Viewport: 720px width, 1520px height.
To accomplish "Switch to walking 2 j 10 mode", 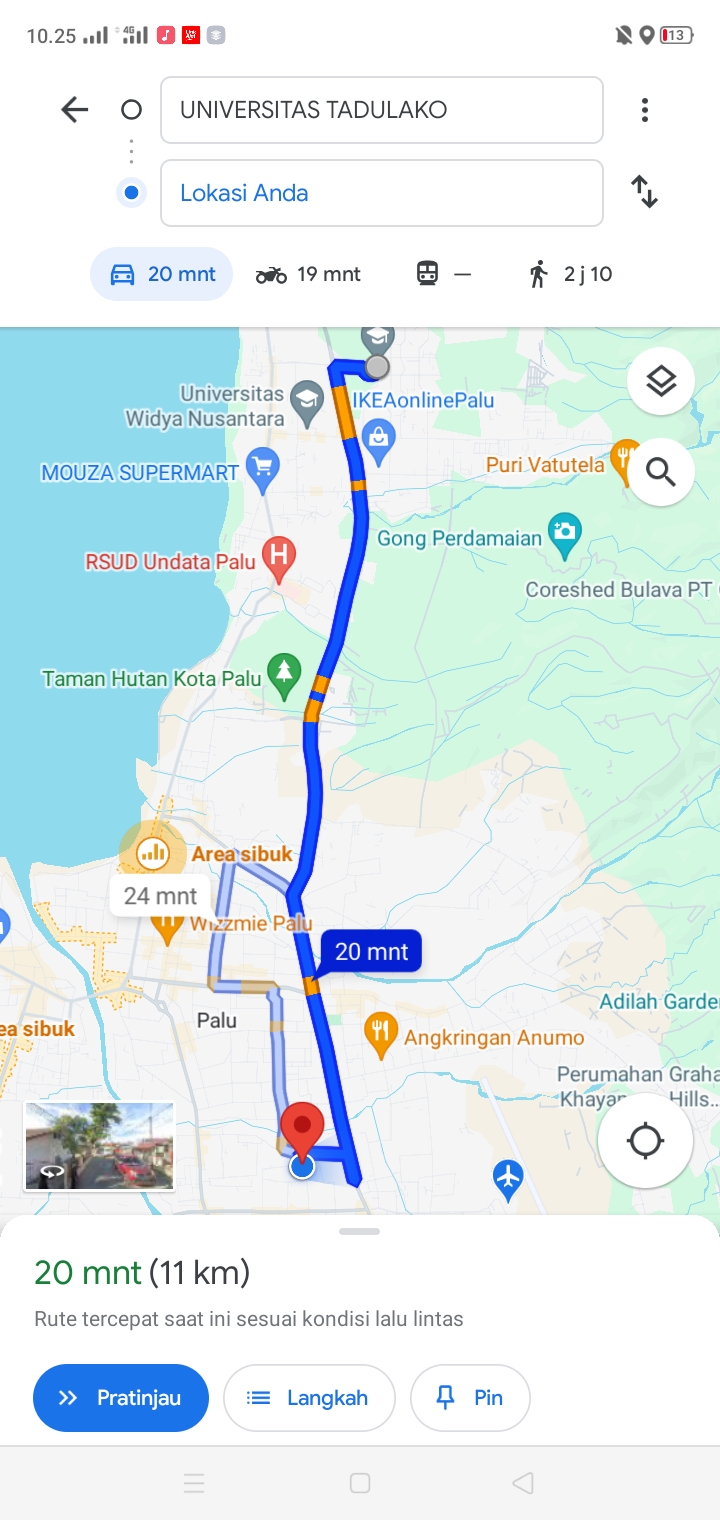I will pyautogui.click(x=570, y=274).
